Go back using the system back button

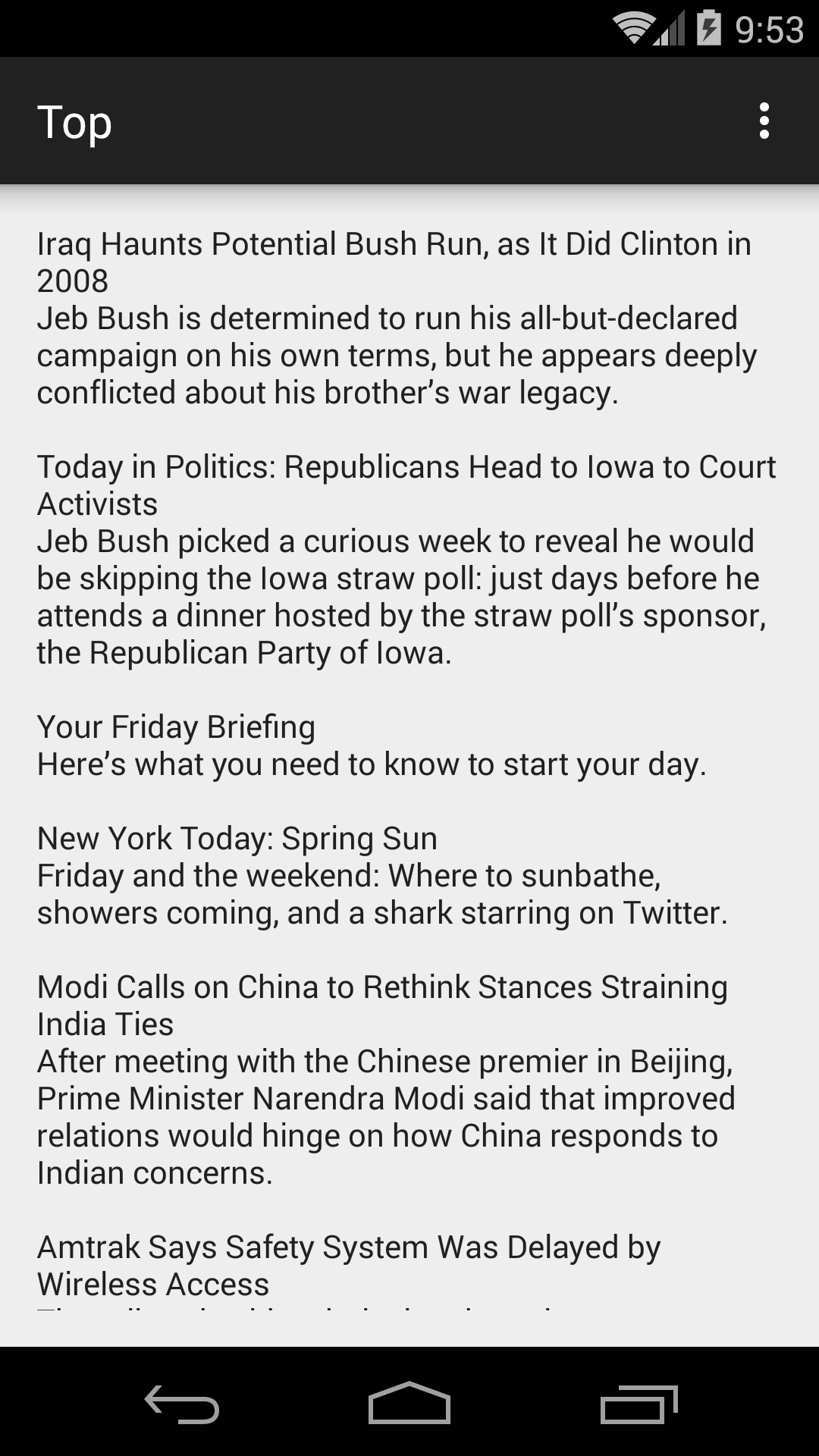tap(182, 1404)
